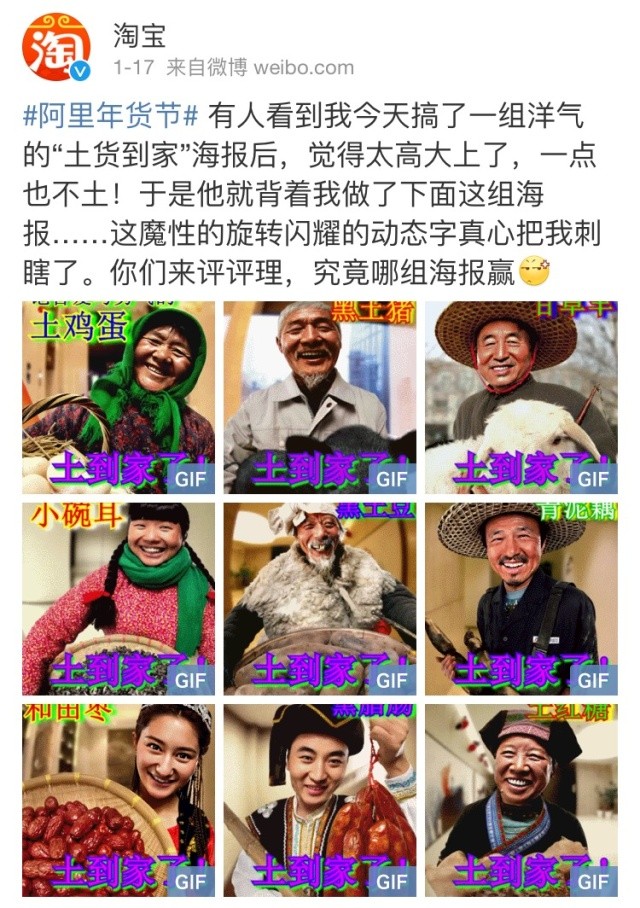View the 青泥藕 GIF with straw-hat man
The height and width of the screenshot is (908, 640).
pos(521,598)
